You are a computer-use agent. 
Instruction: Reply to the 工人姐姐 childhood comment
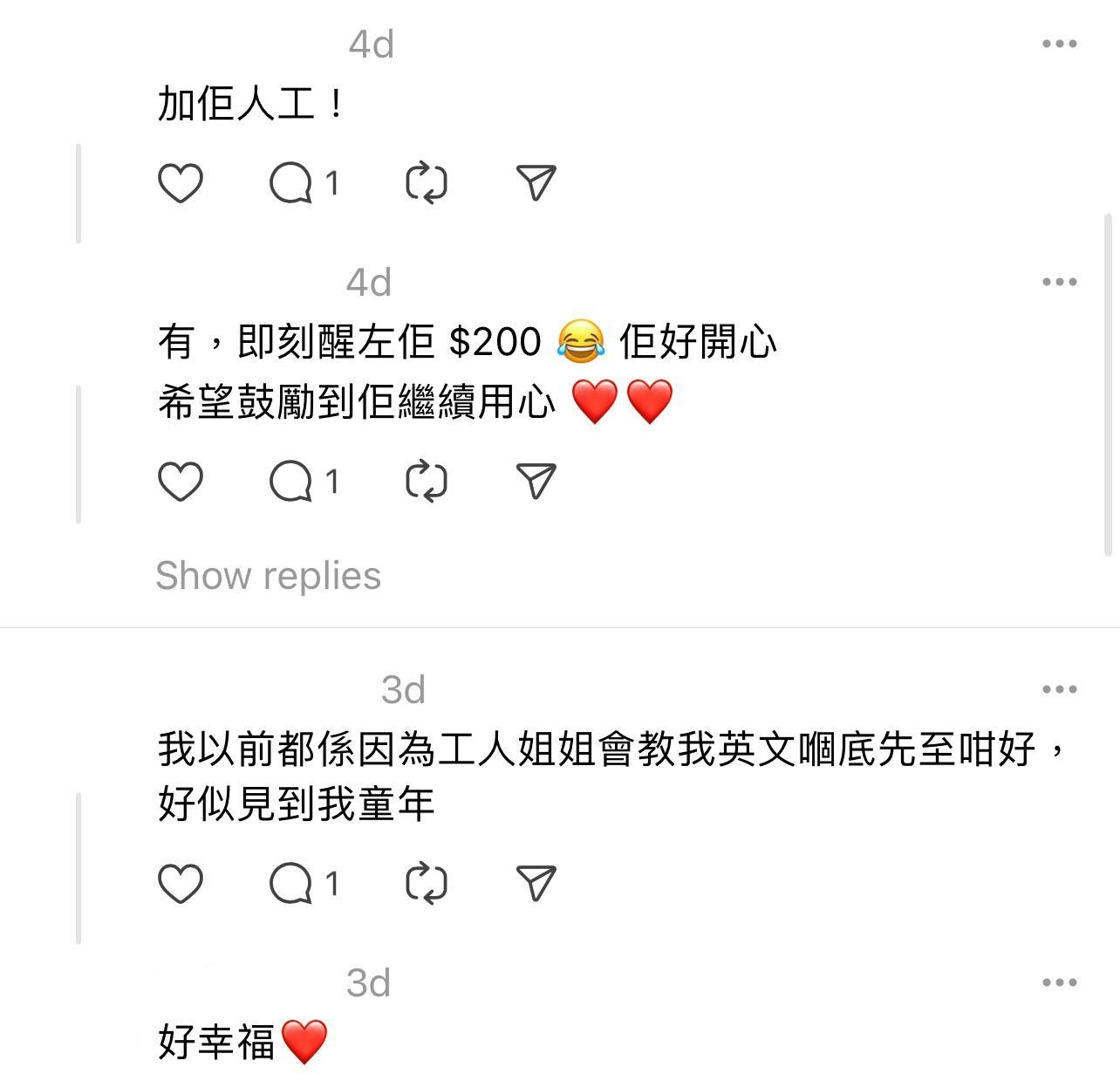tap(291, 883)
